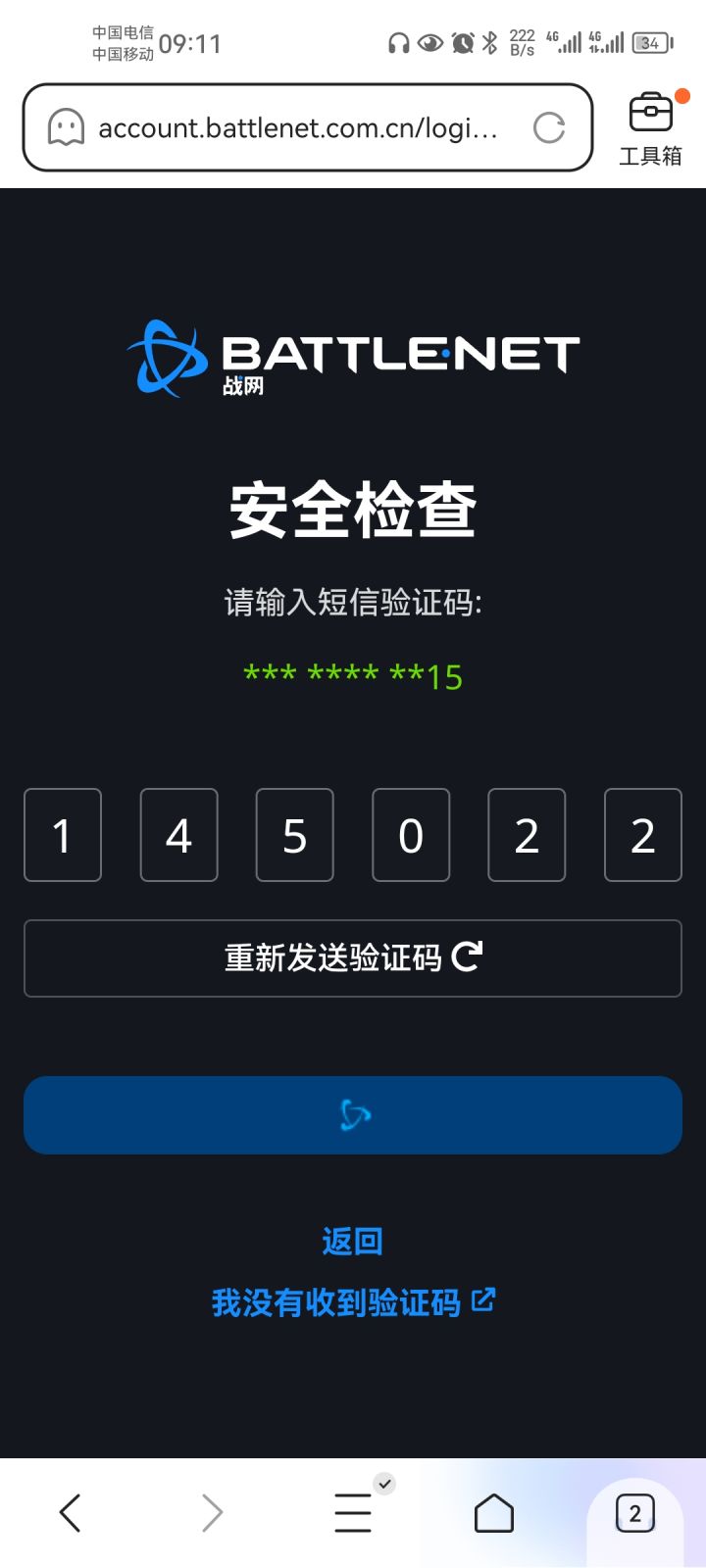Open the external link icon beside 我没有收到验证码
This screenshot has height=1568, width=706.
point(482,1301)
